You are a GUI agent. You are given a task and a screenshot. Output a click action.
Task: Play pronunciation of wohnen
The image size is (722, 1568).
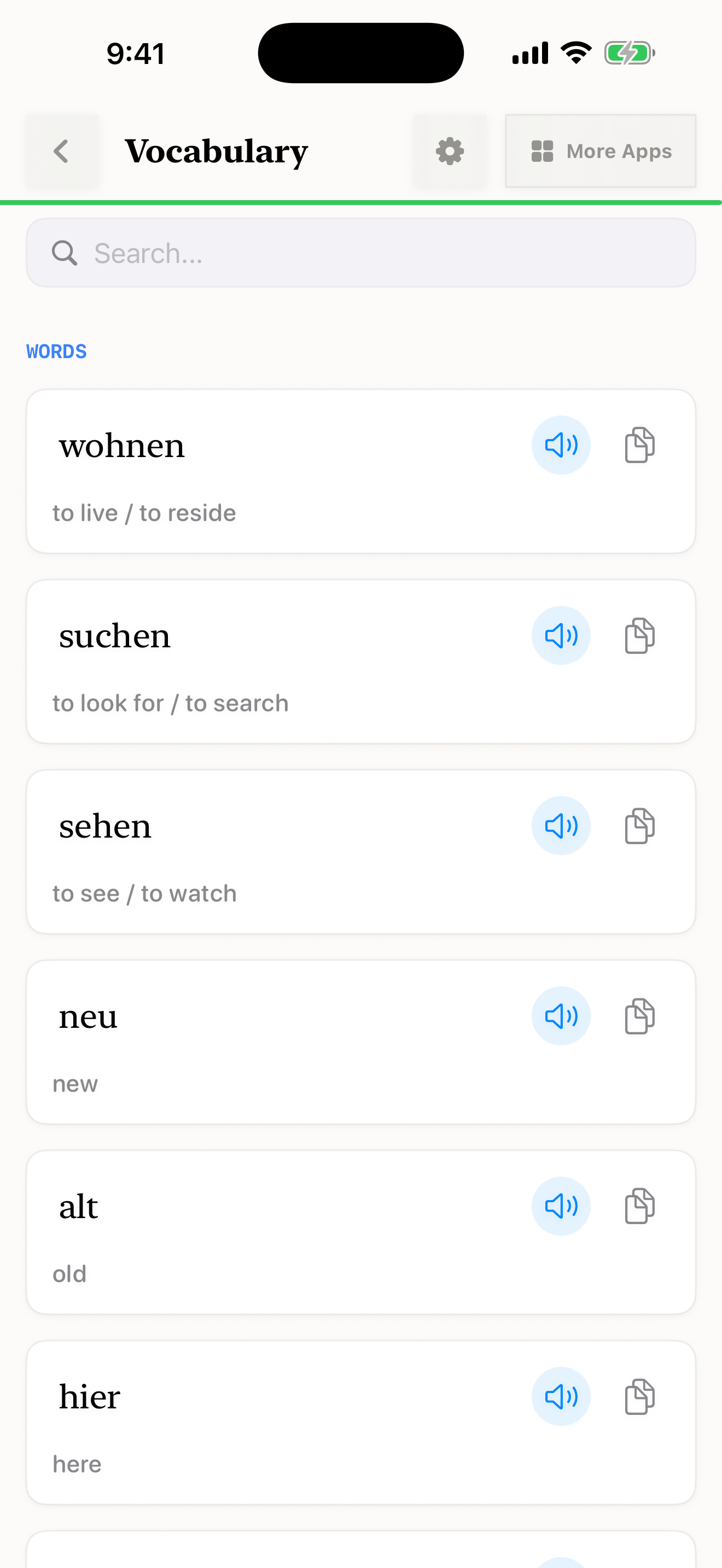[x=561, y=445]
